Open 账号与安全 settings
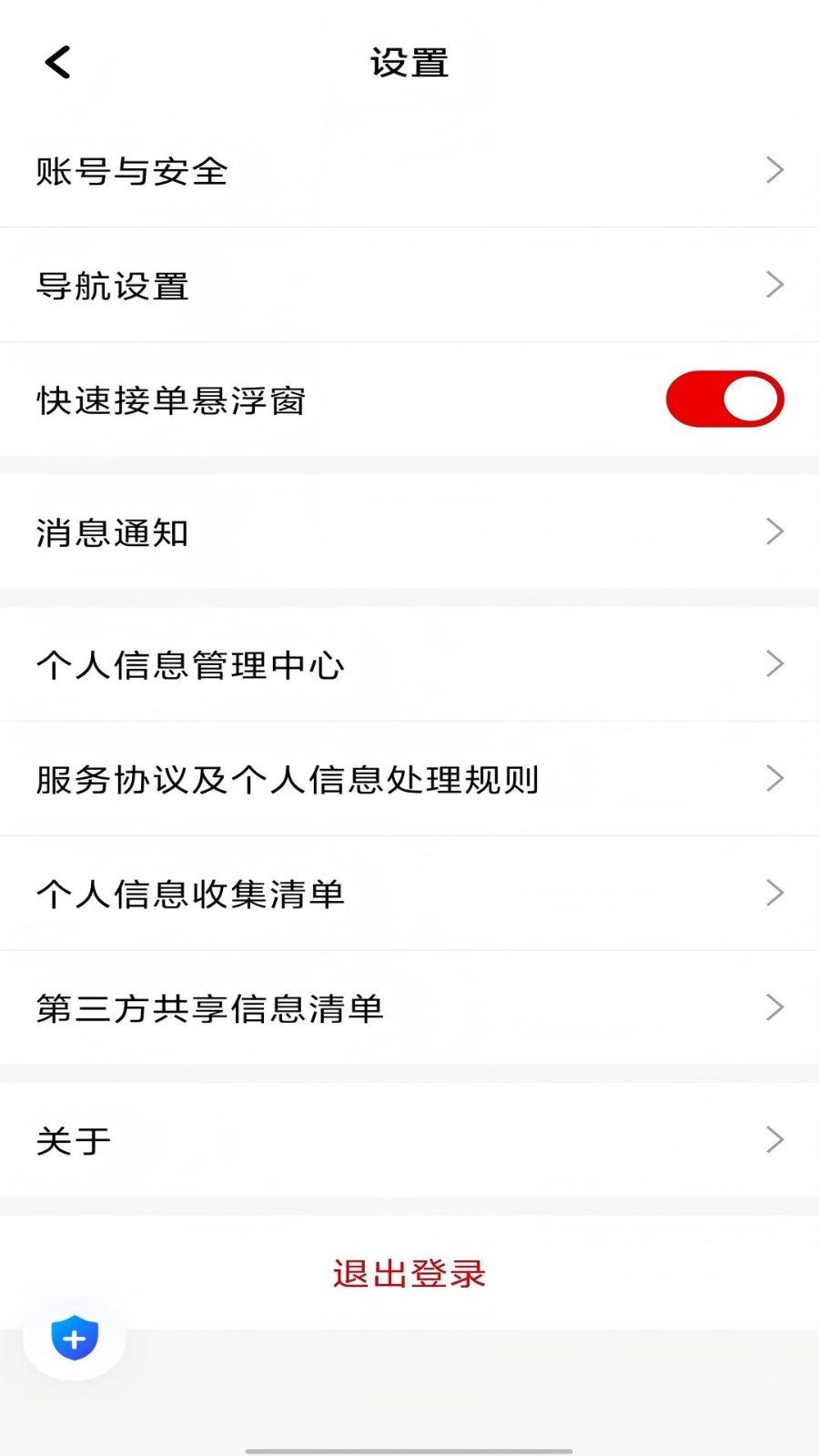819x1456 pixels. pos(409,171)
